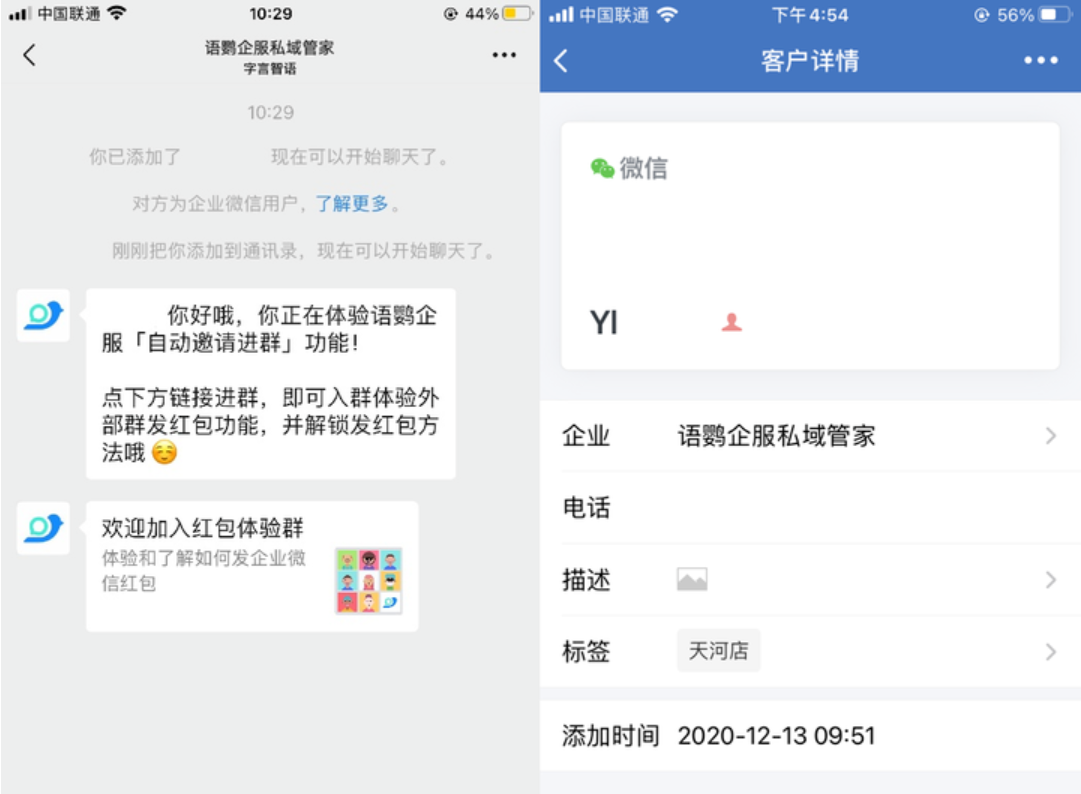Open the YI customer profile card
The height and width of the screenshot is (794, 1081).
pos(809,246)
